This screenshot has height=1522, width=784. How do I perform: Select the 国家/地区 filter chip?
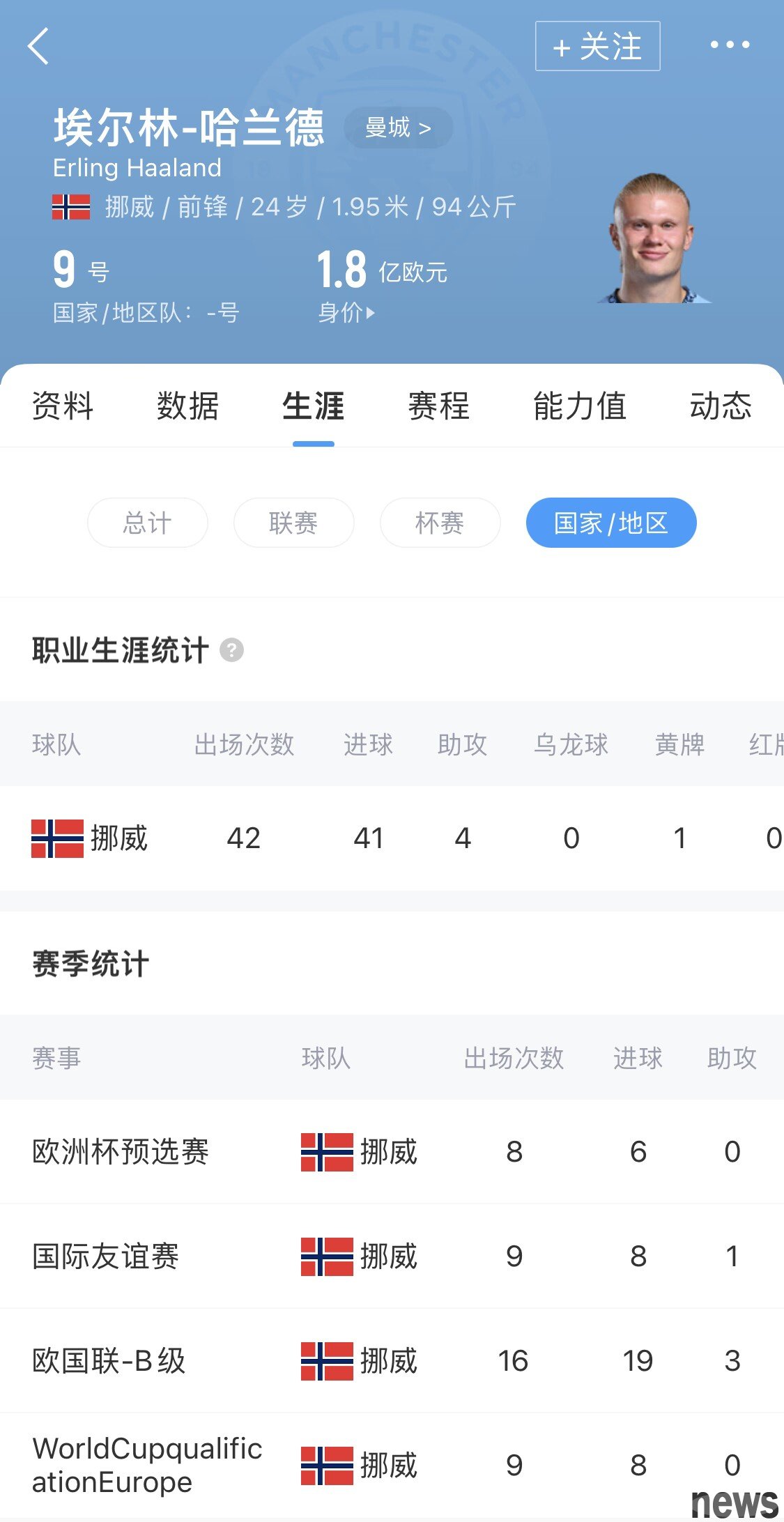click(x=611, y=523)
